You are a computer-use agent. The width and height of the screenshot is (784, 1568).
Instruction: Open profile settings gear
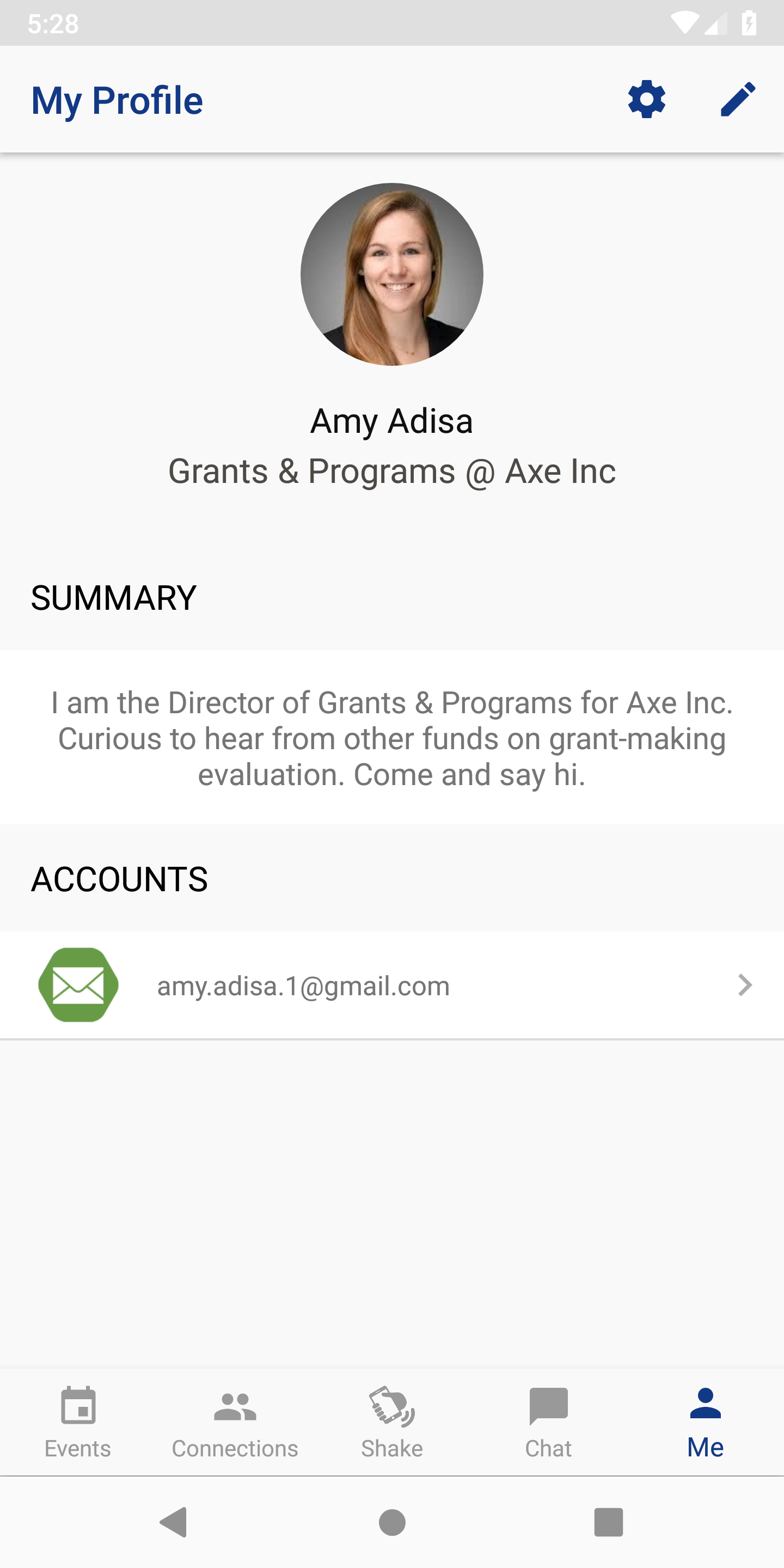click(646, 99)
